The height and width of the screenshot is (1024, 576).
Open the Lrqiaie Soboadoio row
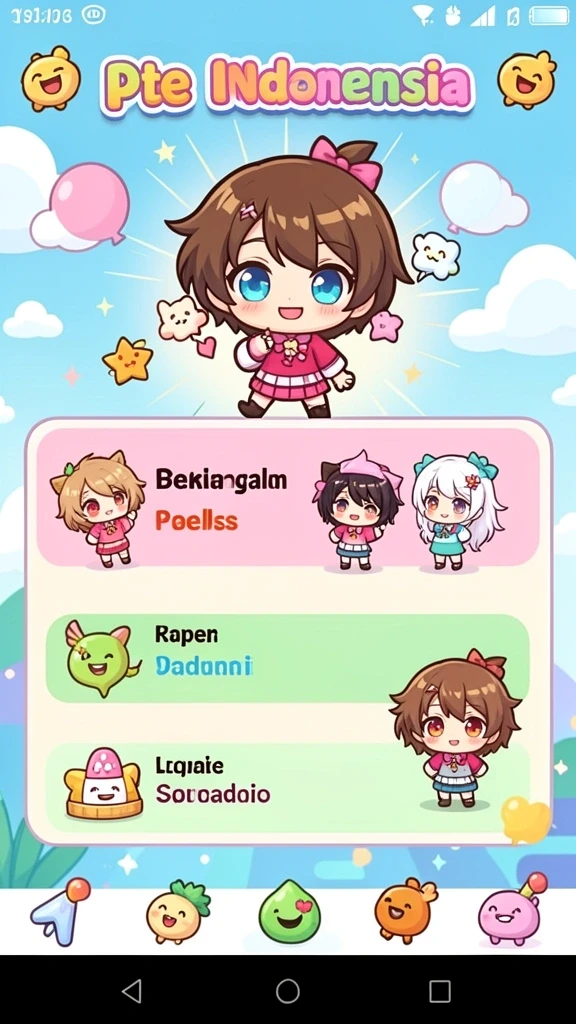tap(288, 787)
